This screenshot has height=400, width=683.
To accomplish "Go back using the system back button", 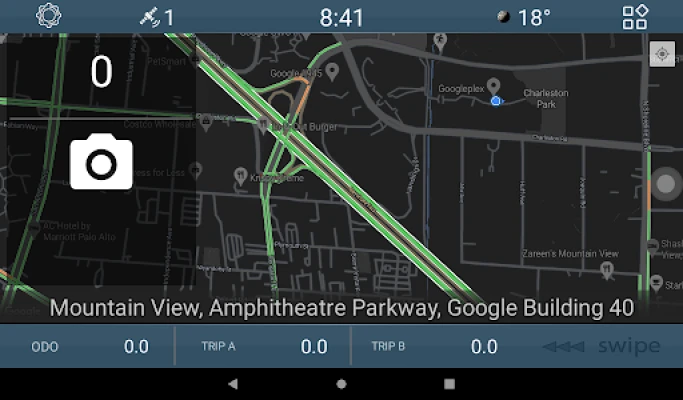I will click(x=233, y=384).
